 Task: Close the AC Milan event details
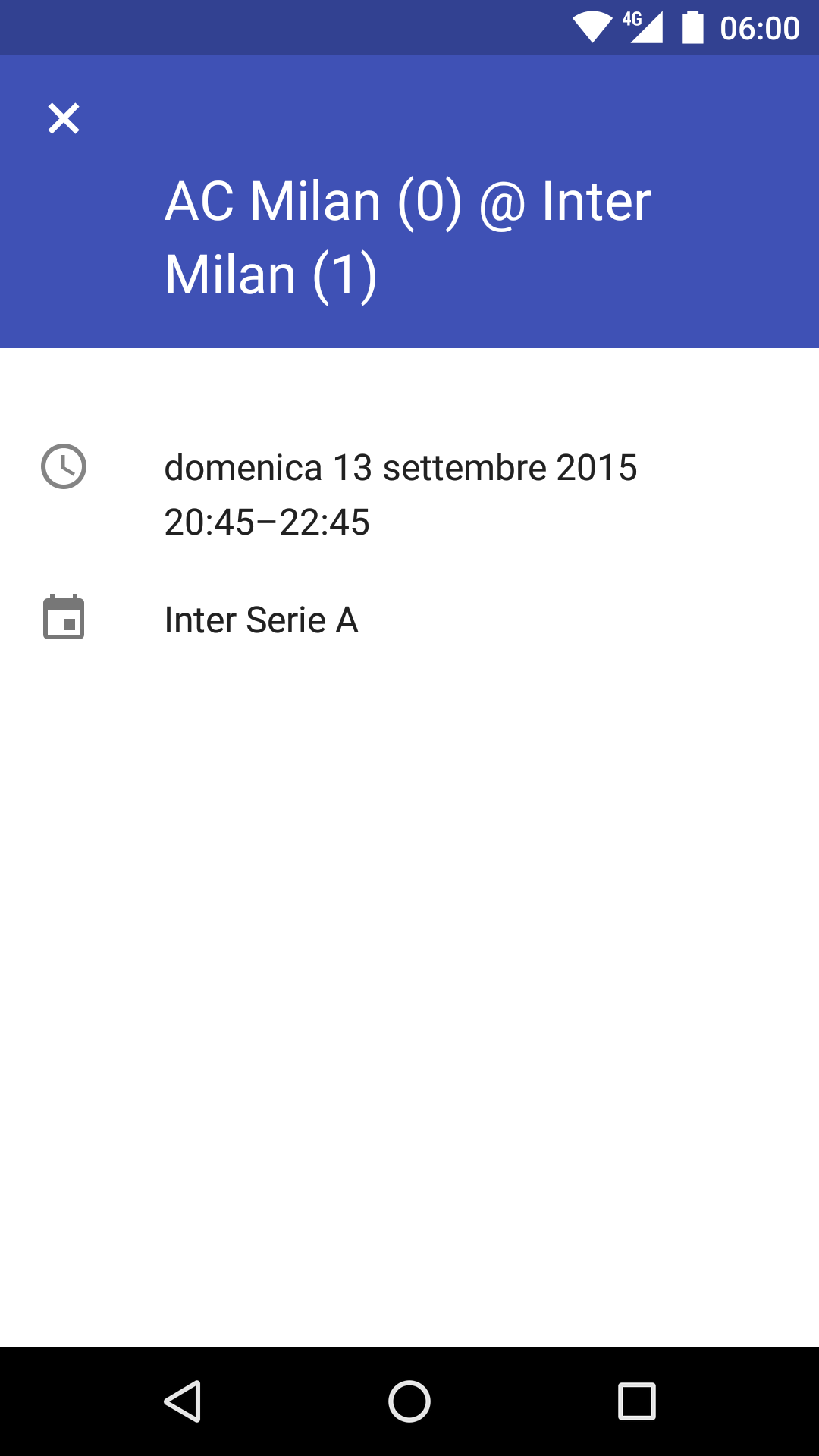pyautogui.click(x=64, y=119)
